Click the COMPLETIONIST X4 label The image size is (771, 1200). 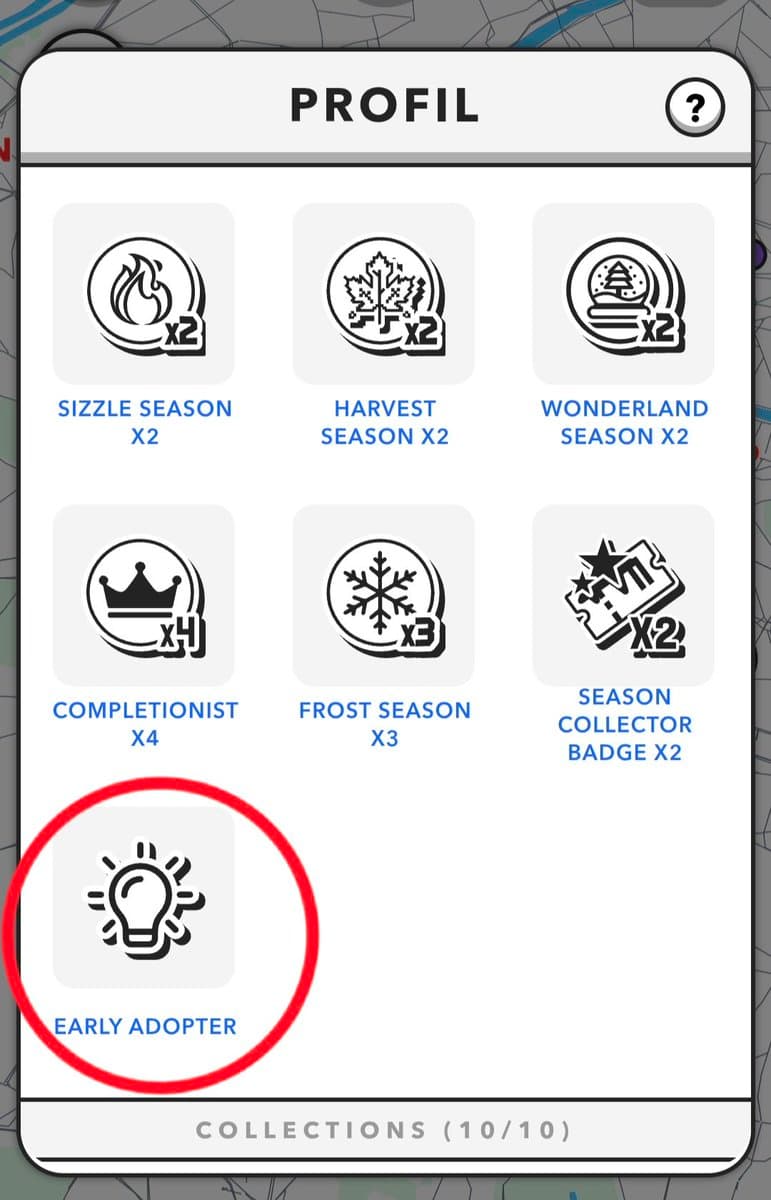[x=145, y=724]
